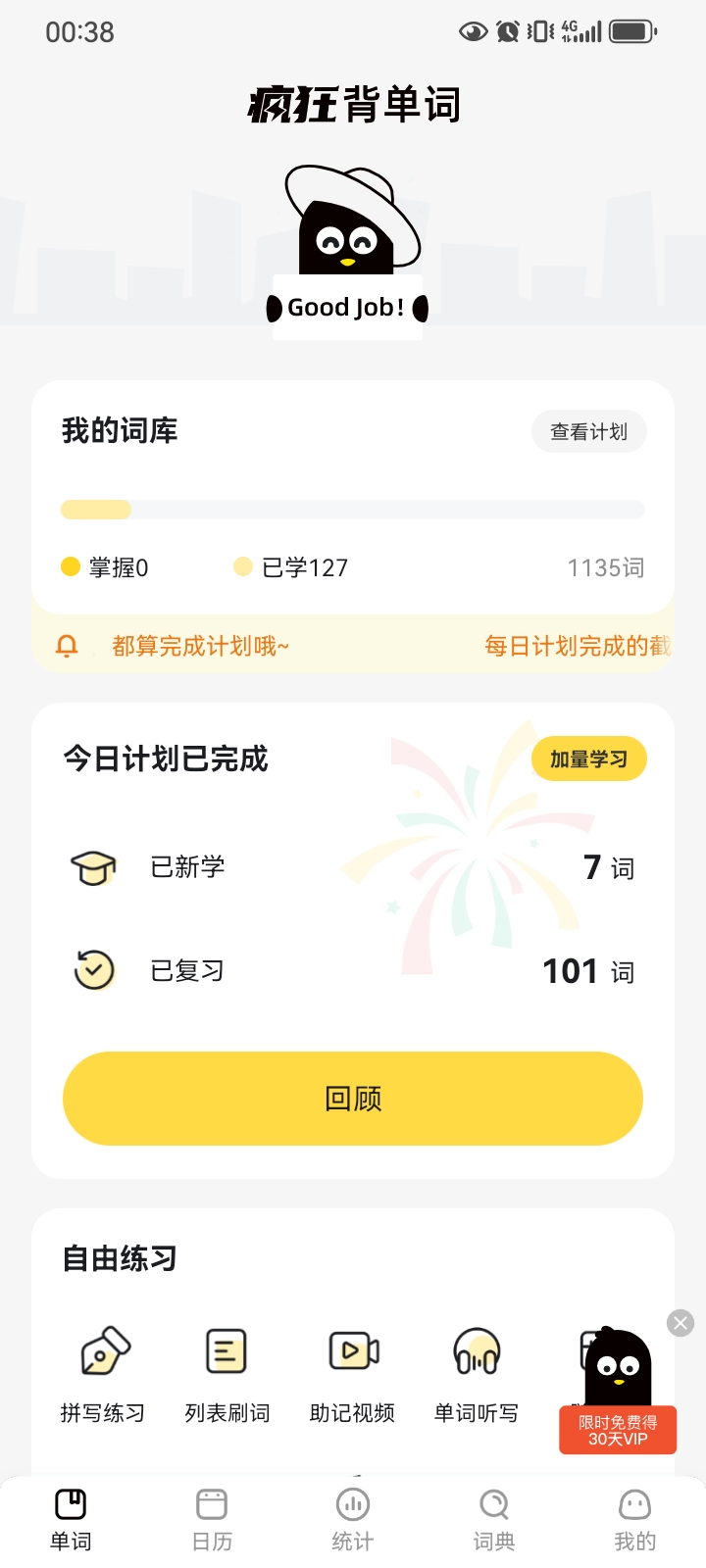Switch to the 统计 statistics tab

pos(353,1520)
